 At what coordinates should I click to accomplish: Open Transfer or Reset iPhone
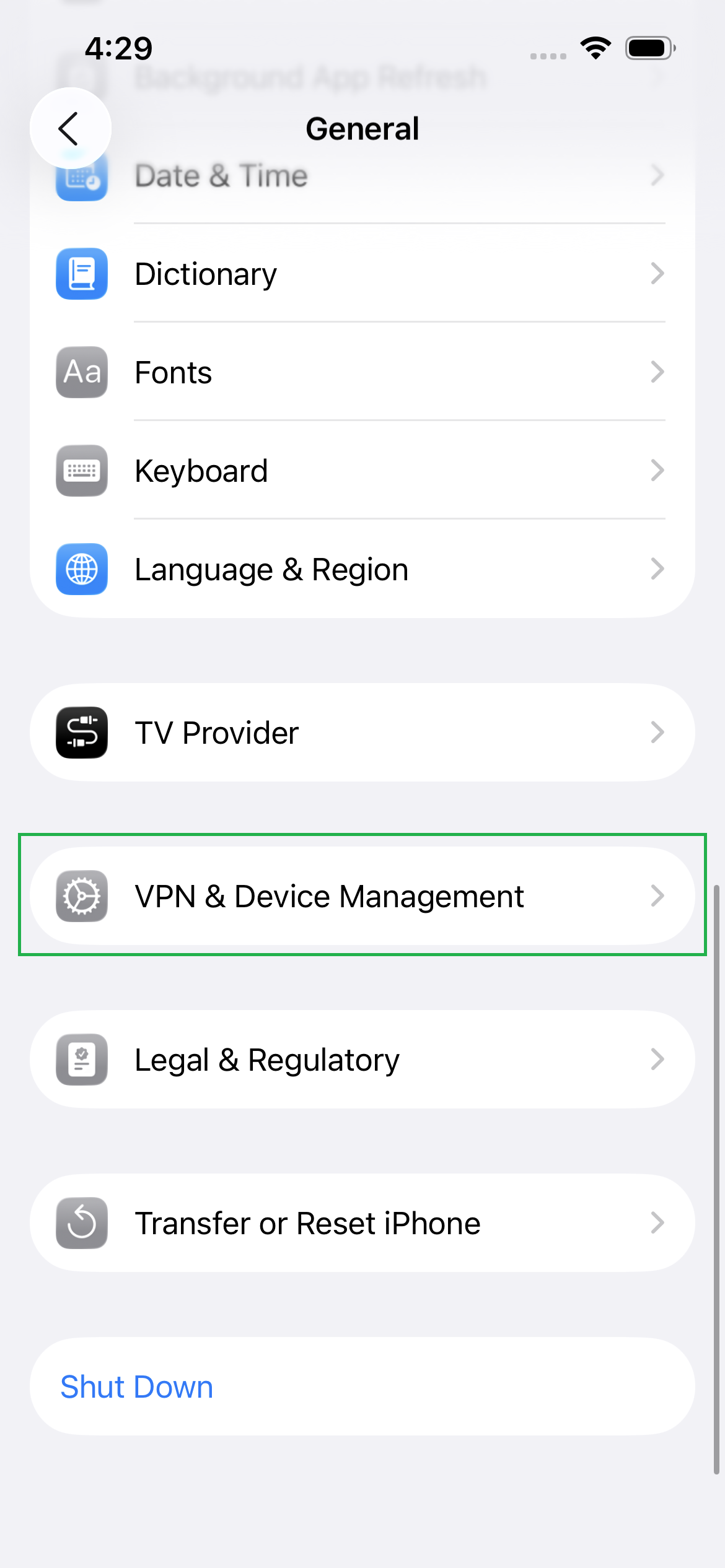(362, 1223)
